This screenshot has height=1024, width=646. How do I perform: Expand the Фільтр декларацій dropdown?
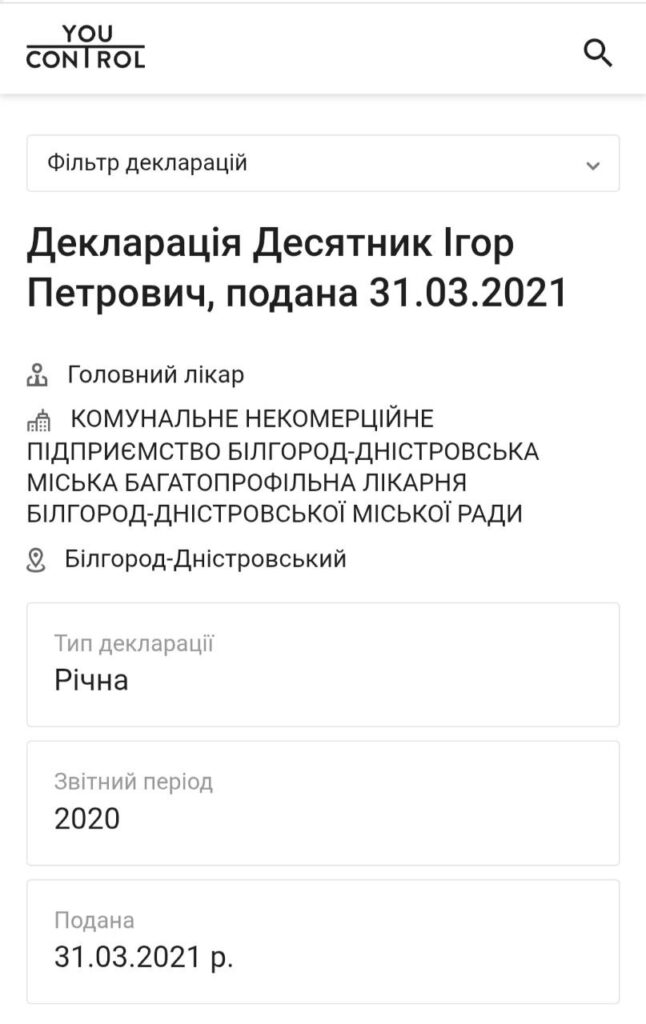coord(322,163)
